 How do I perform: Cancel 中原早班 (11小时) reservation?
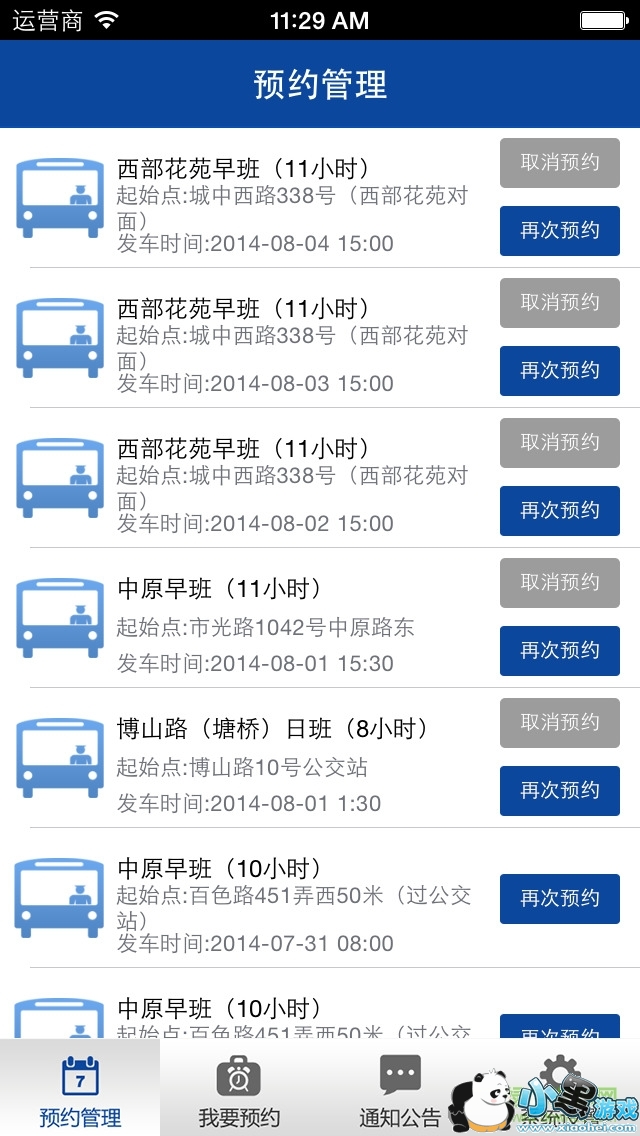[x=559, y=583]
